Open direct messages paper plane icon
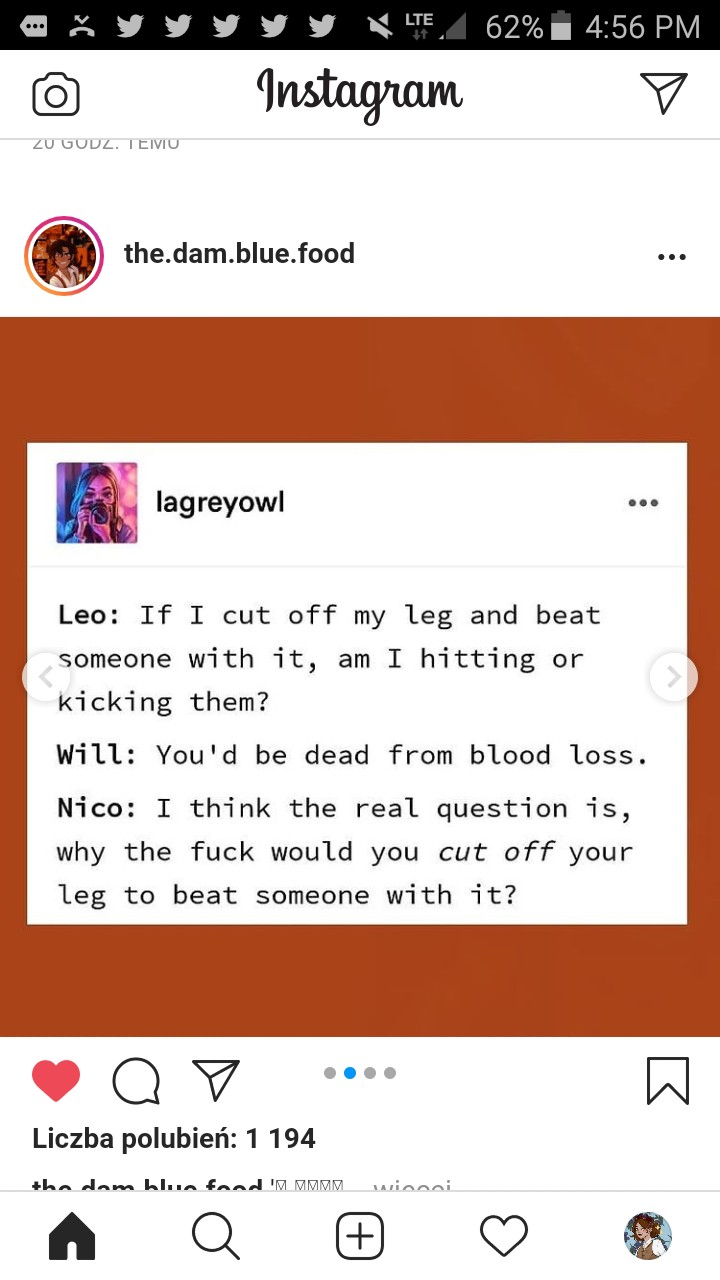This screenshot has width=720, height=1280. click(x=664, y=93)
